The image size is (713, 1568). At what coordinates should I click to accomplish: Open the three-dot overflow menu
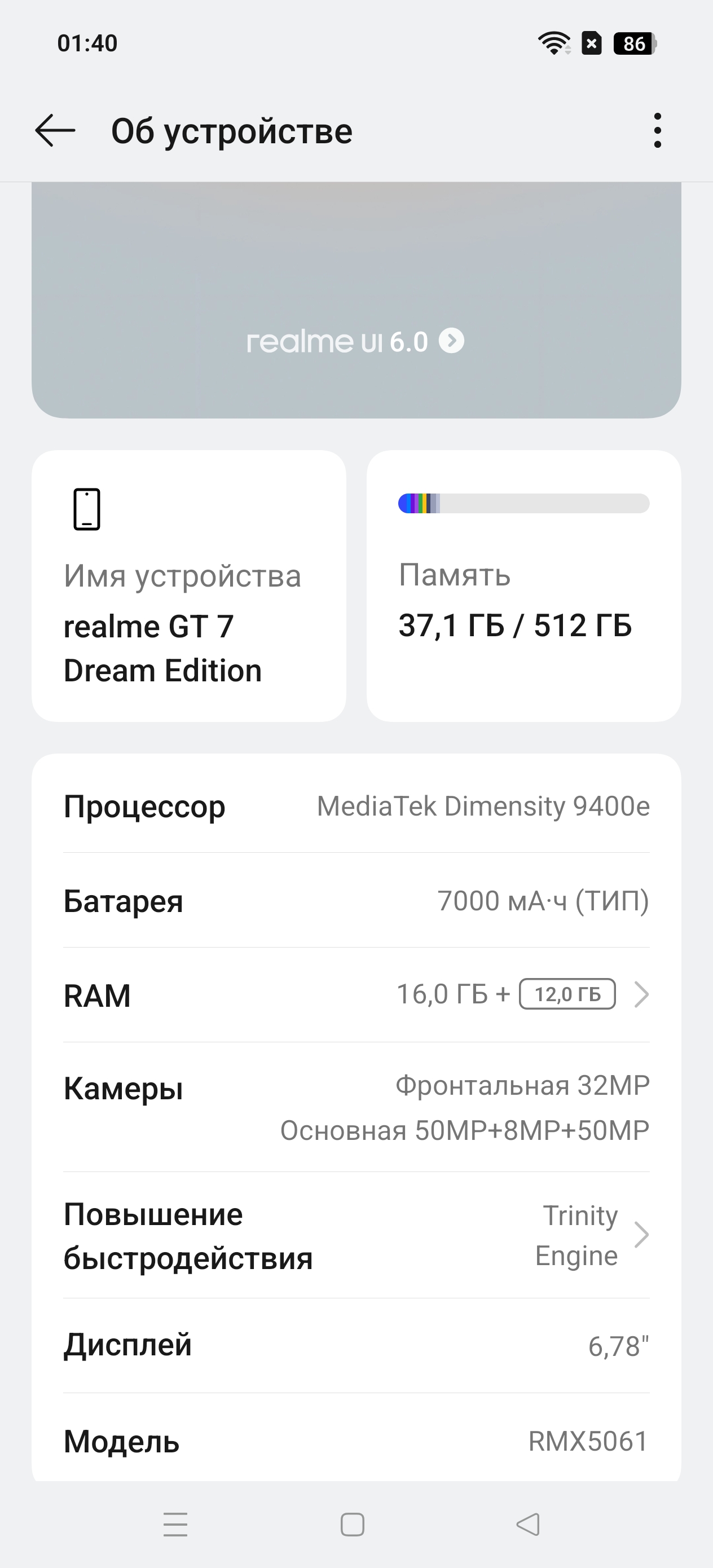[657, 130]
